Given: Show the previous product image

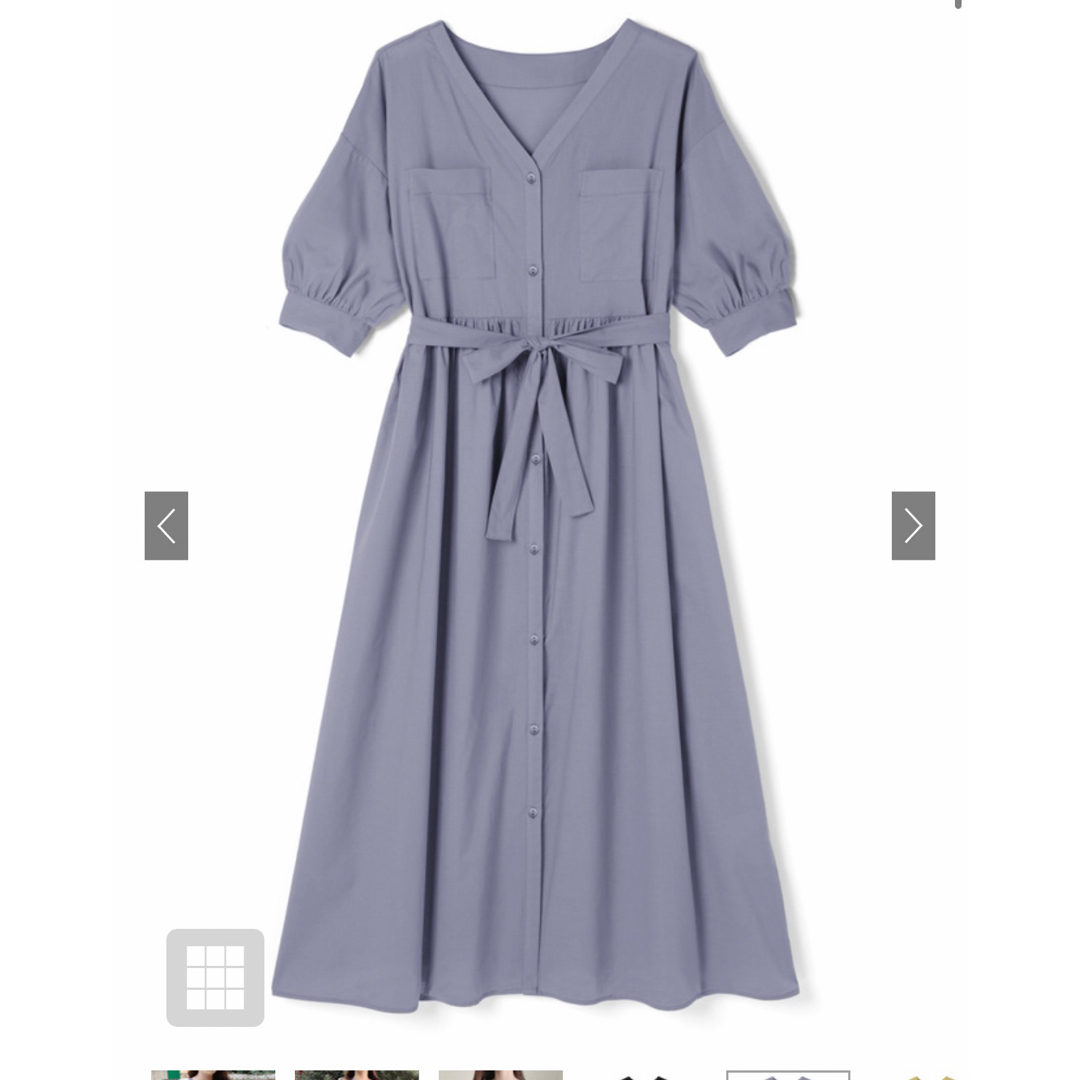Looking at the screenshot, I should [166, 526].
